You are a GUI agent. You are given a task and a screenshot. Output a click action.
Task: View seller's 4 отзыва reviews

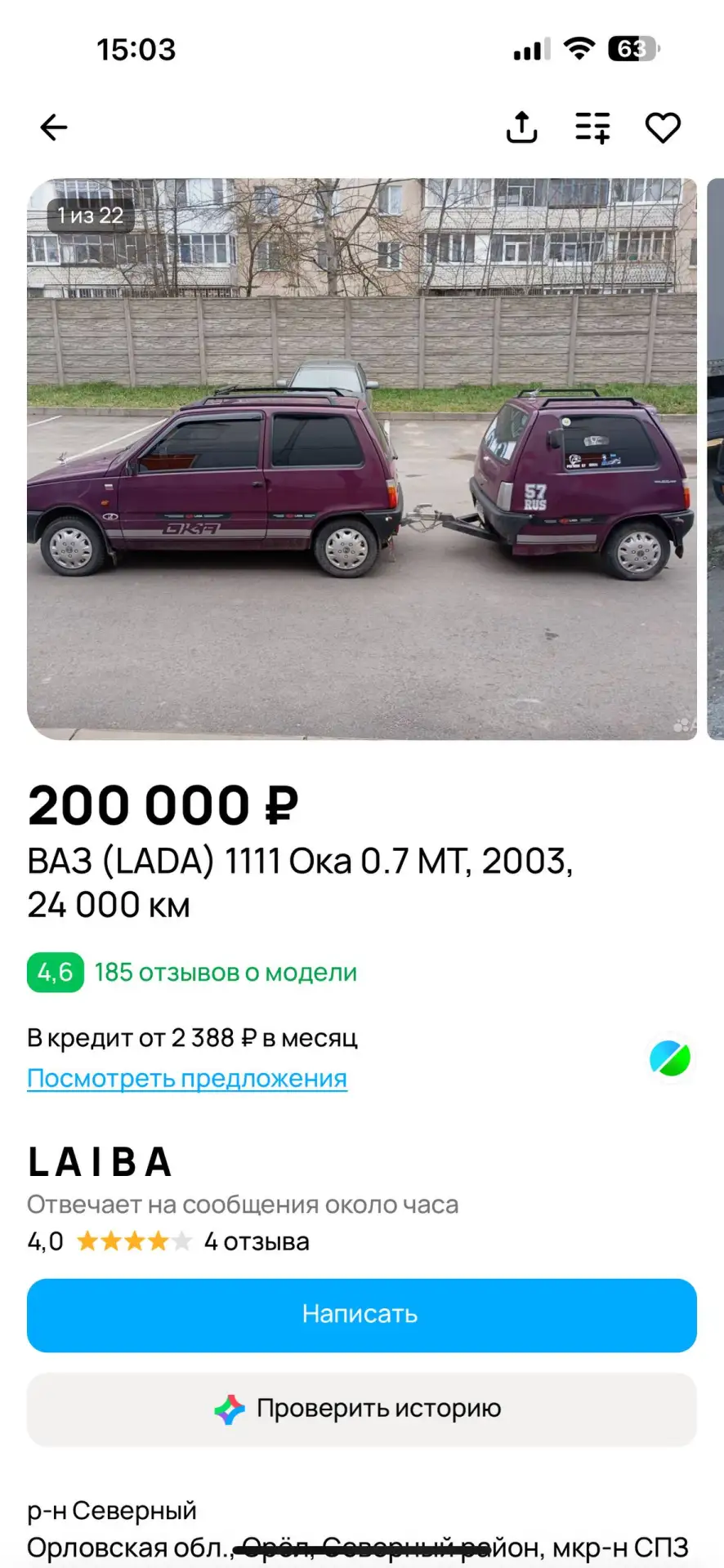tap(257, 1241)
